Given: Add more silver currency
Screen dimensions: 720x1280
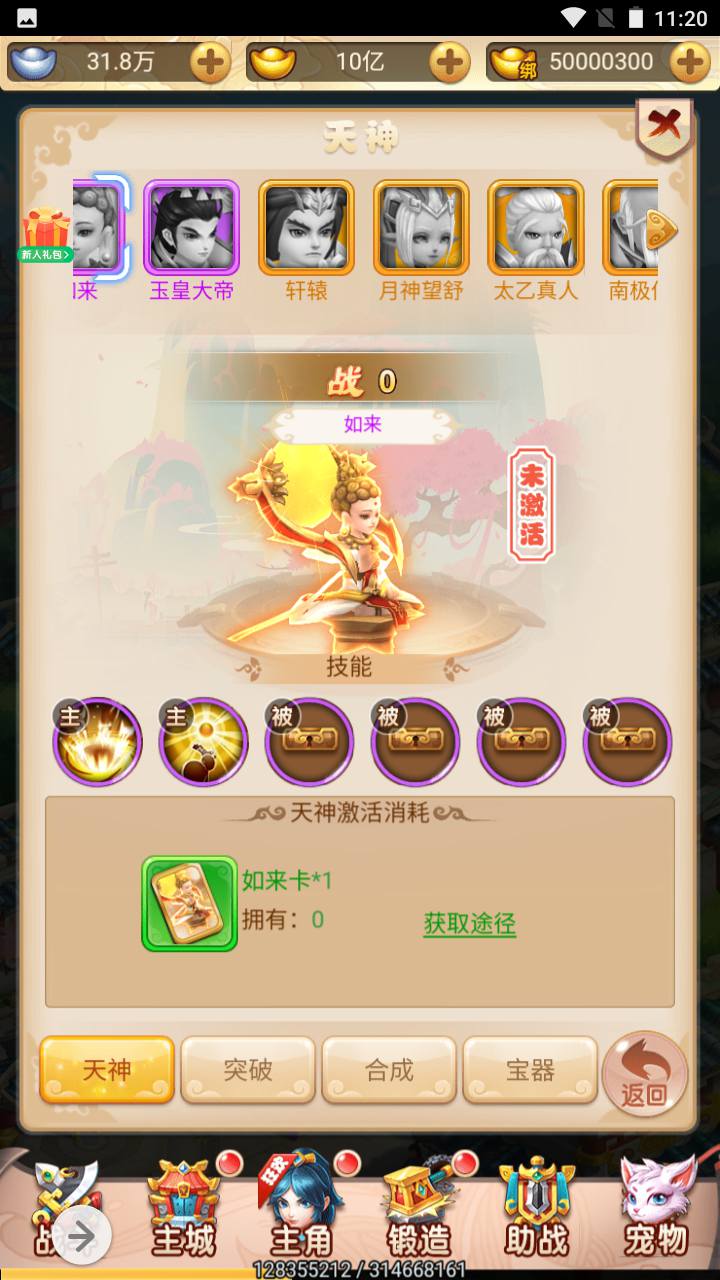Looking at the screenshot, I should click(x=210, y=62).
